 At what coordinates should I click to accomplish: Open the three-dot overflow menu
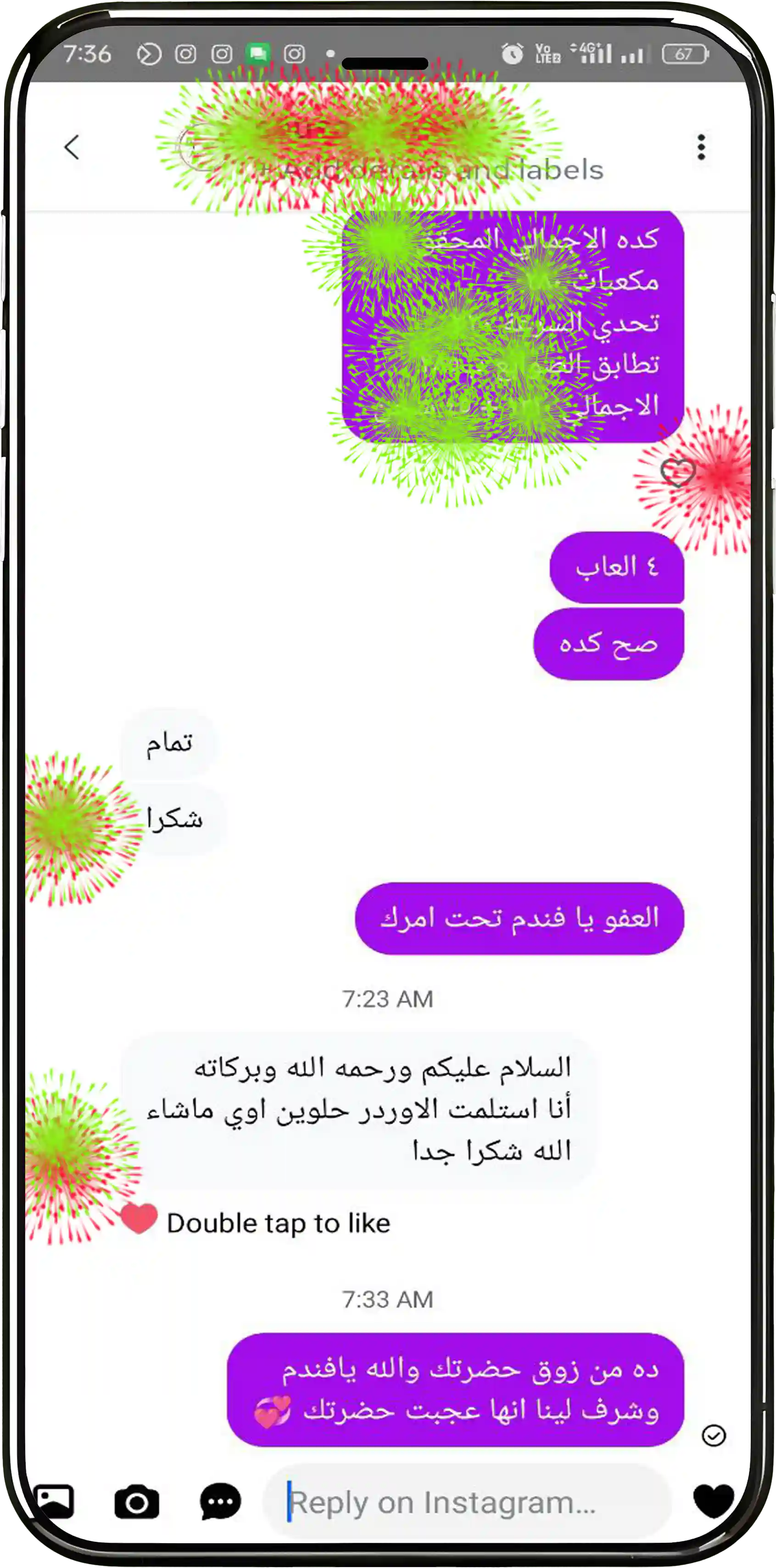coord(701,147)
